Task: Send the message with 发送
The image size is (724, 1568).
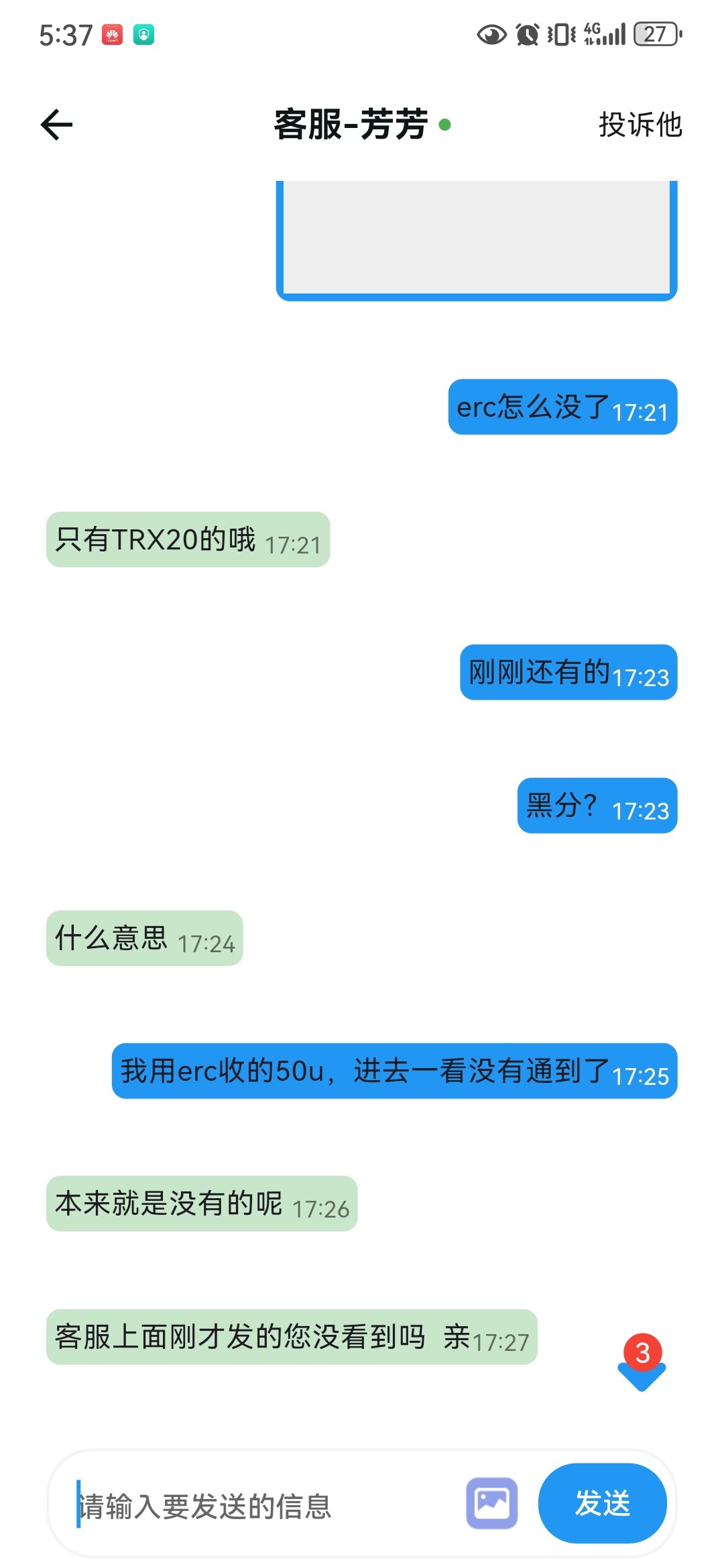Action: (x=602, y=1503)
